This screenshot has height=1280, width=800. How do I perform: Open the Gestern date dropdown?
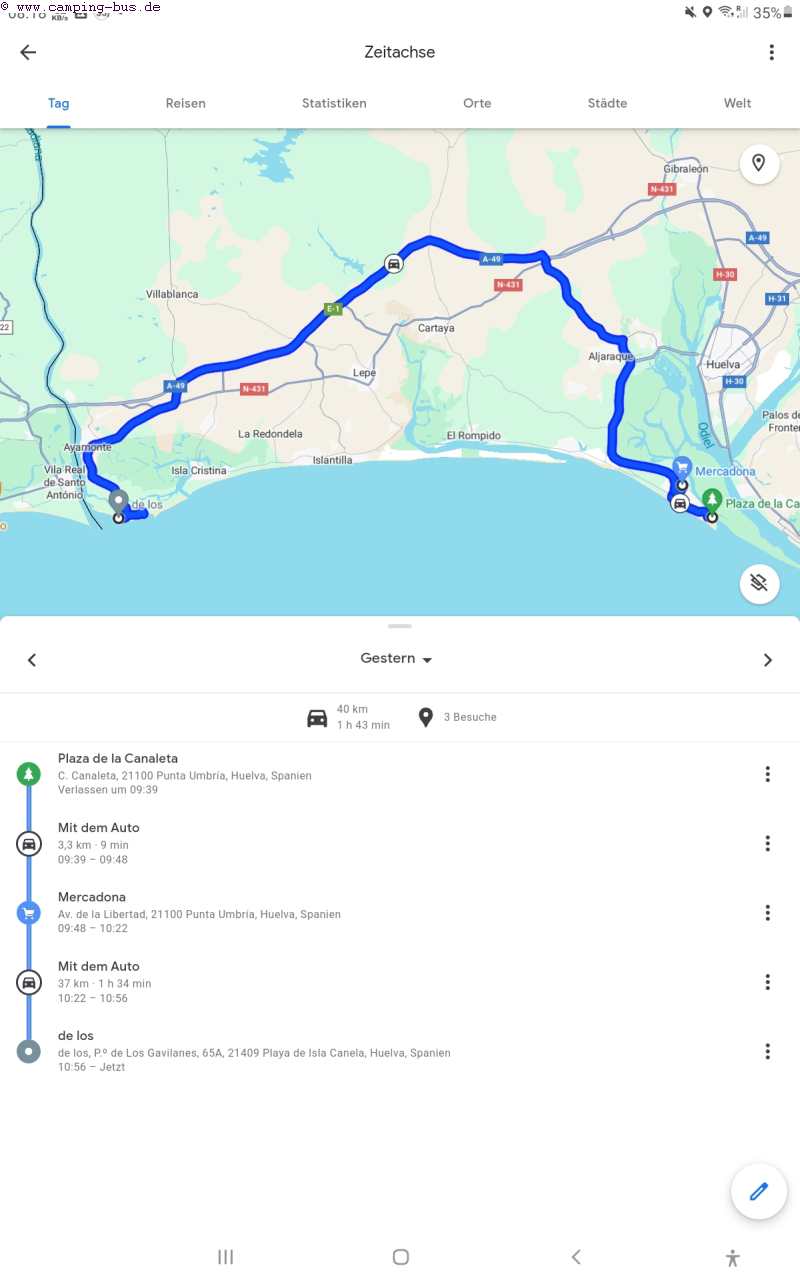click(397, 659)
